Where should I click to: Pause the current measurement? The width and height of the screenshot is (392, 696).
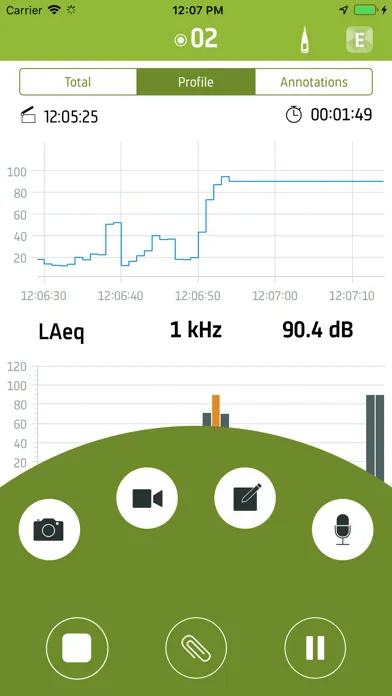tap(315, 648)
